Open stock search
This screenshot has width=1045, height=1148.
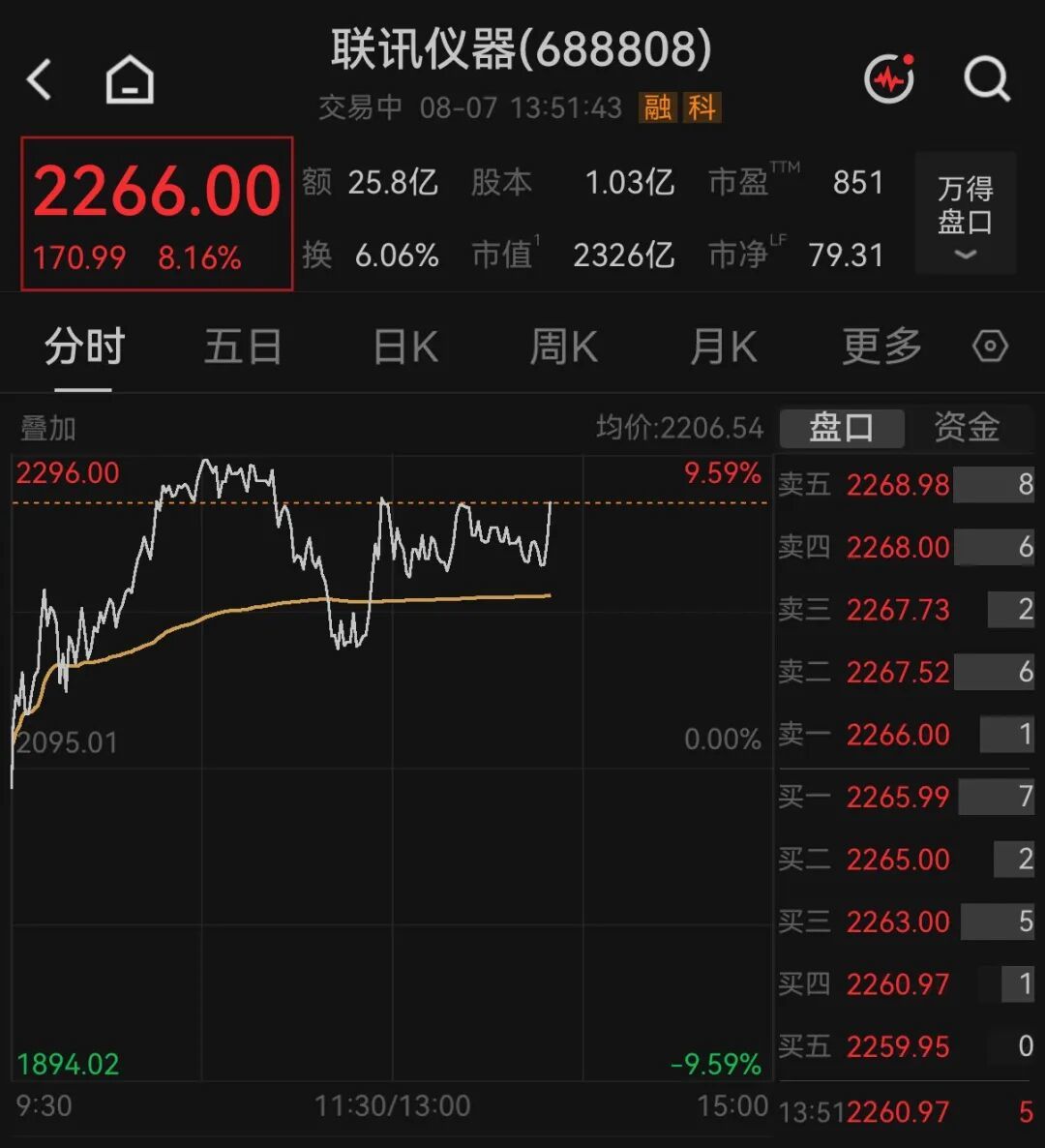(x=988, y=78)
